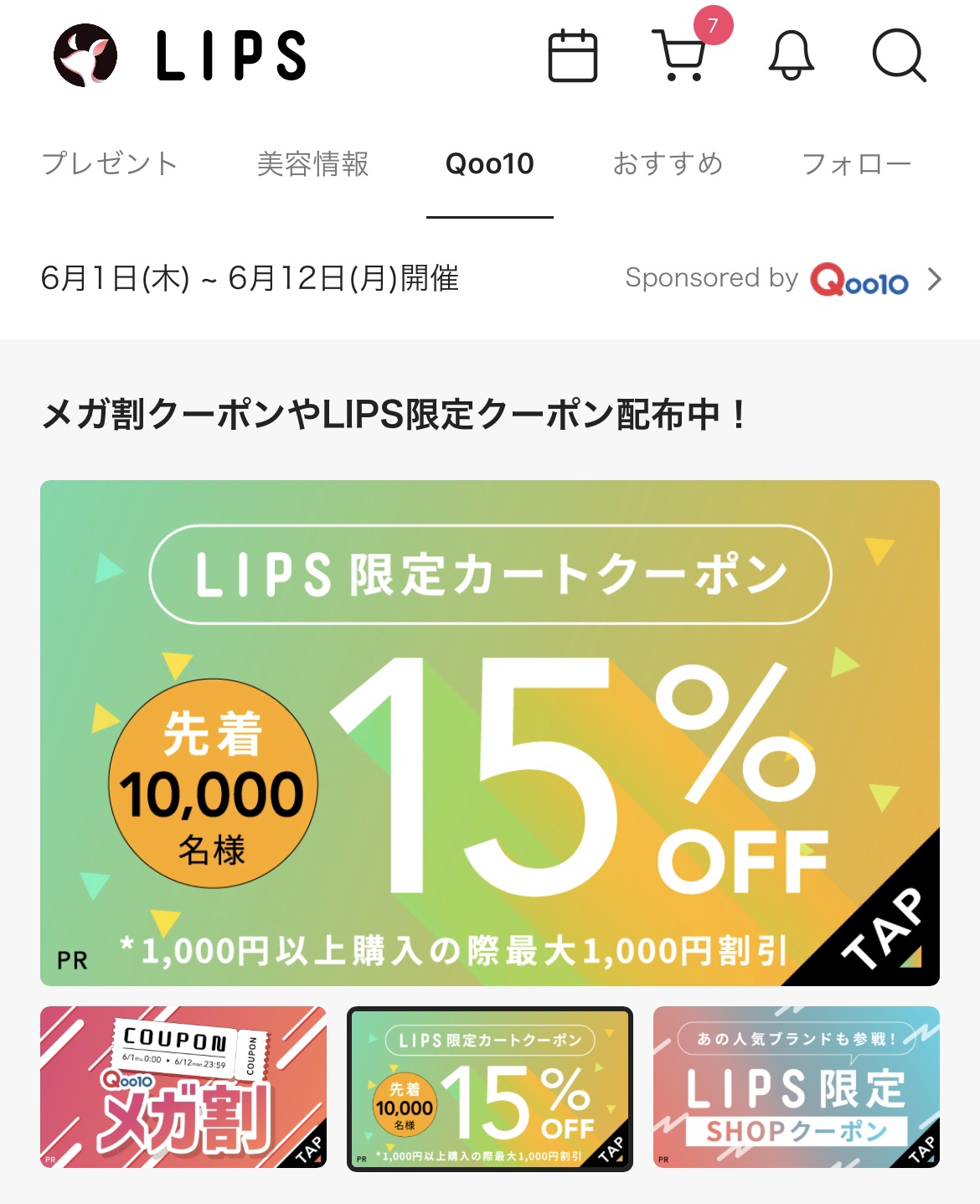
Task: Select the おすすめ tab
Action: pyautogui.click(x=669, y=164)
